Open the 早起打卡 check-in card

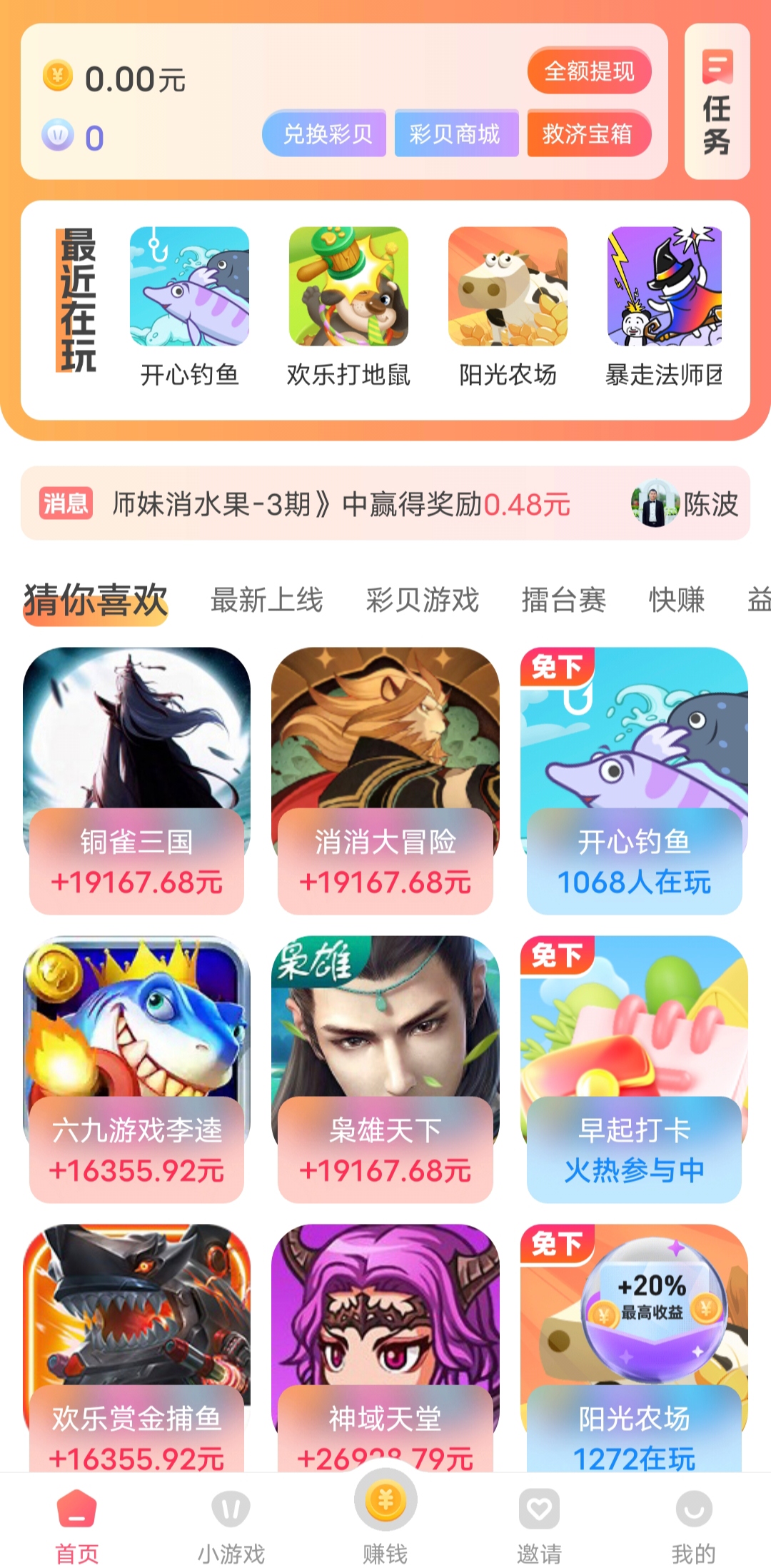[x=634, y=1070]
